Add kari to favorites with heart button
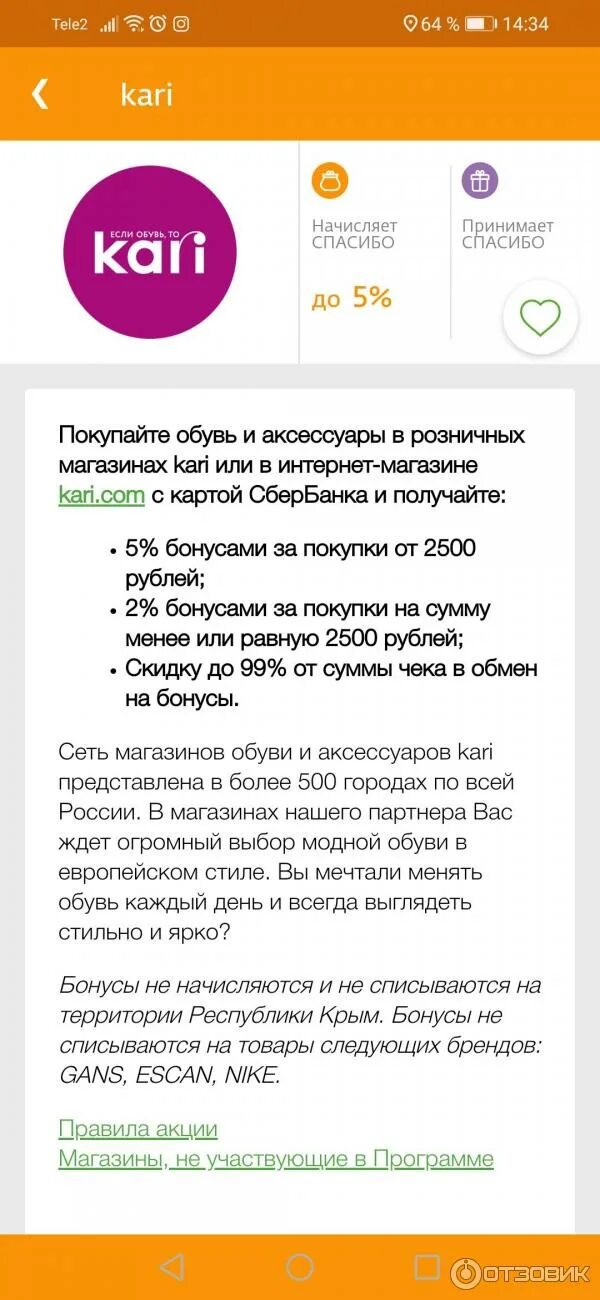 540,318
